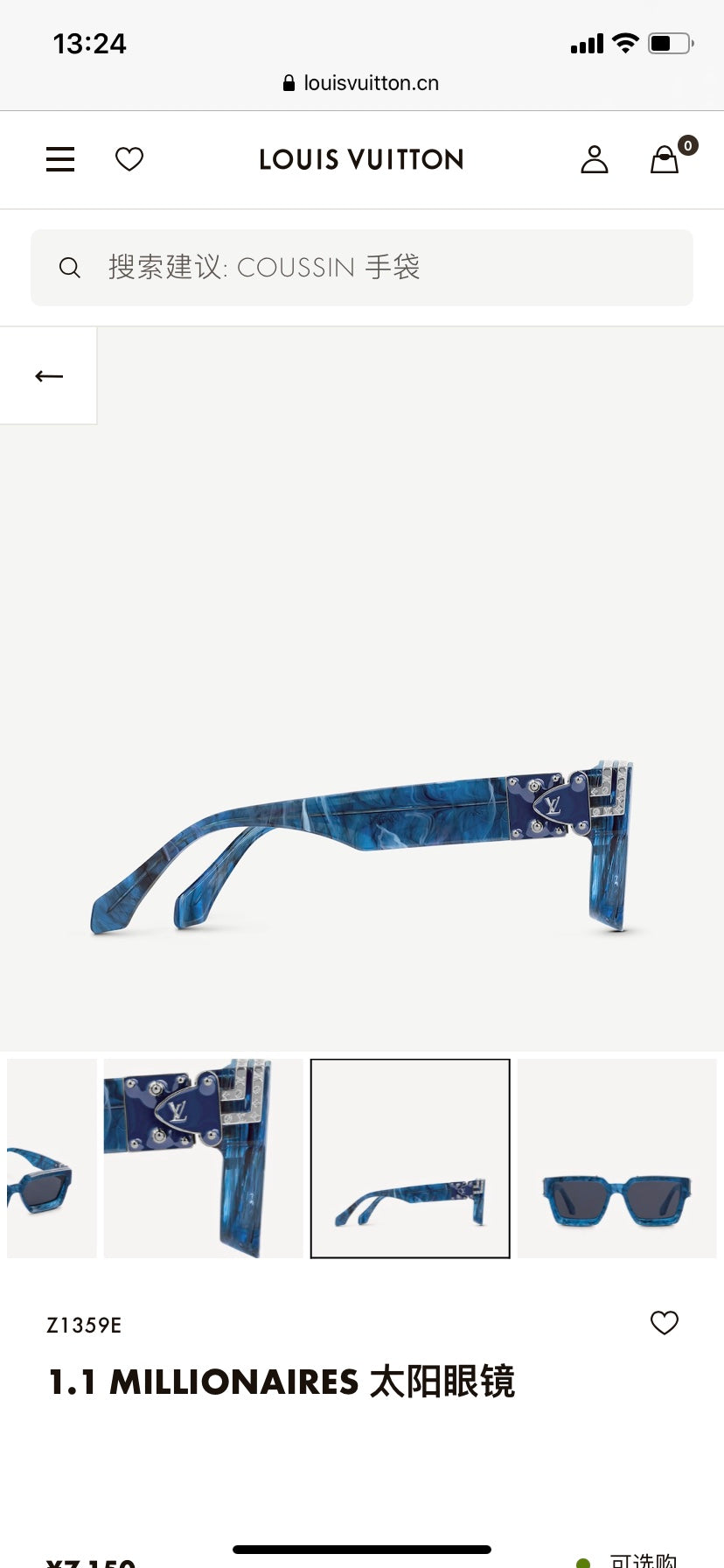Go back with the arrow button

click(49, 376)
